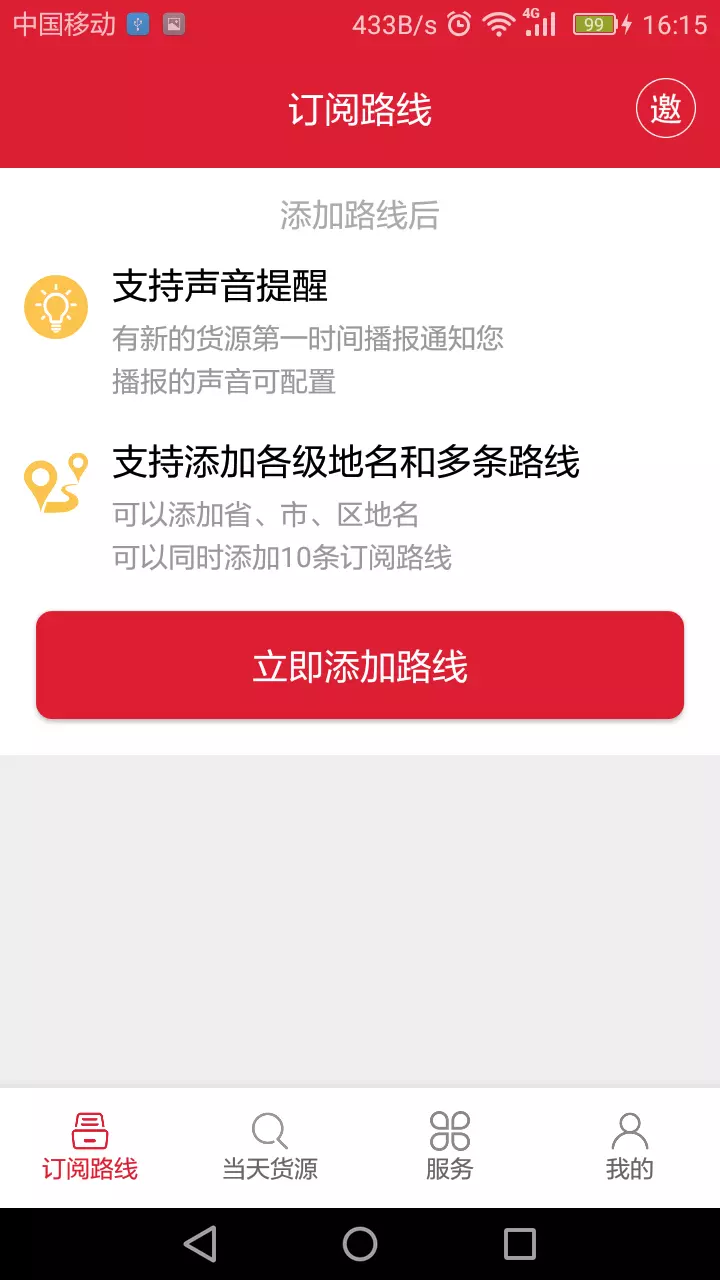This screenshot has width=720, height=1280.
Task: Tap the 我的 profile person icon
Action: click(629, 1131)
